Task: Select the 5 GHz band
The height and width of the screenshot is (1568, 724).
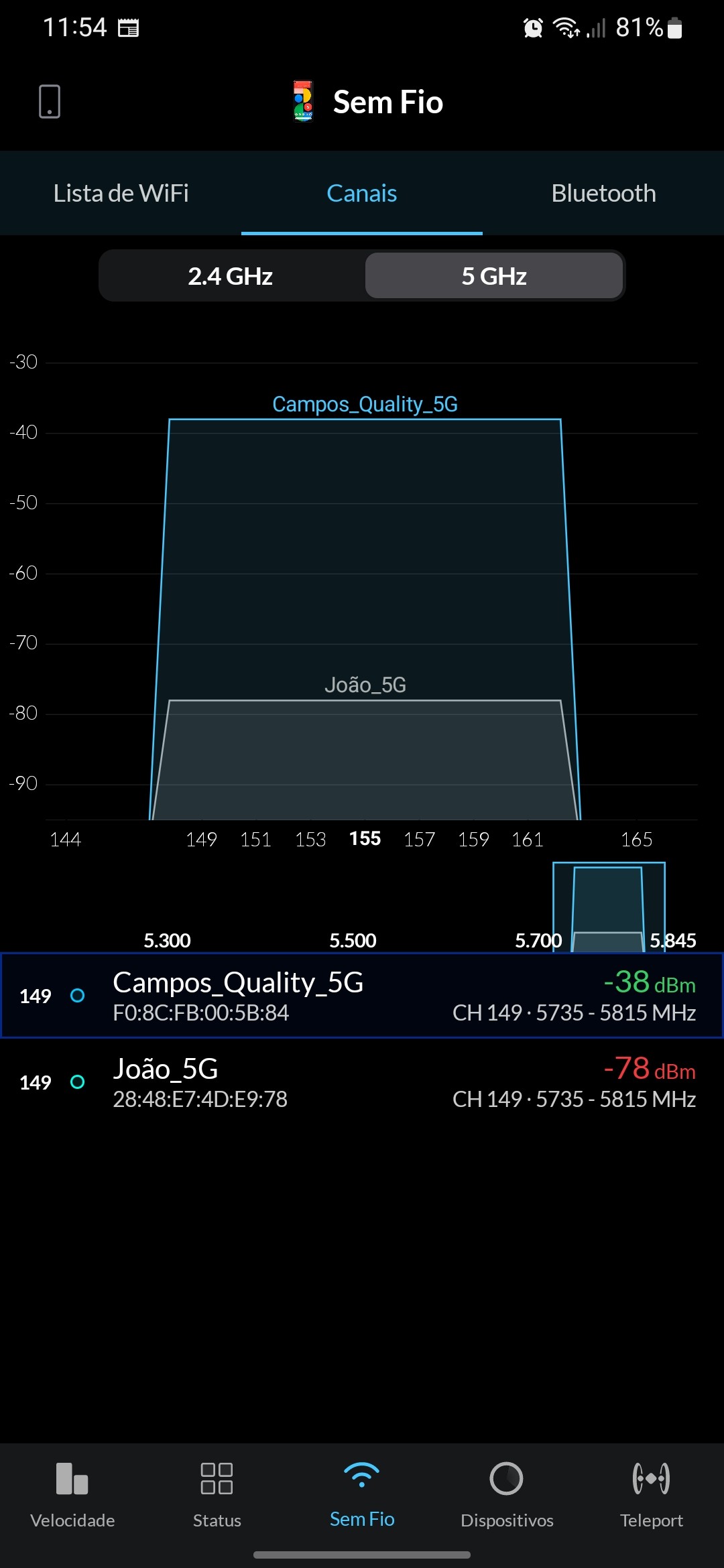Action: pos(494,276)
